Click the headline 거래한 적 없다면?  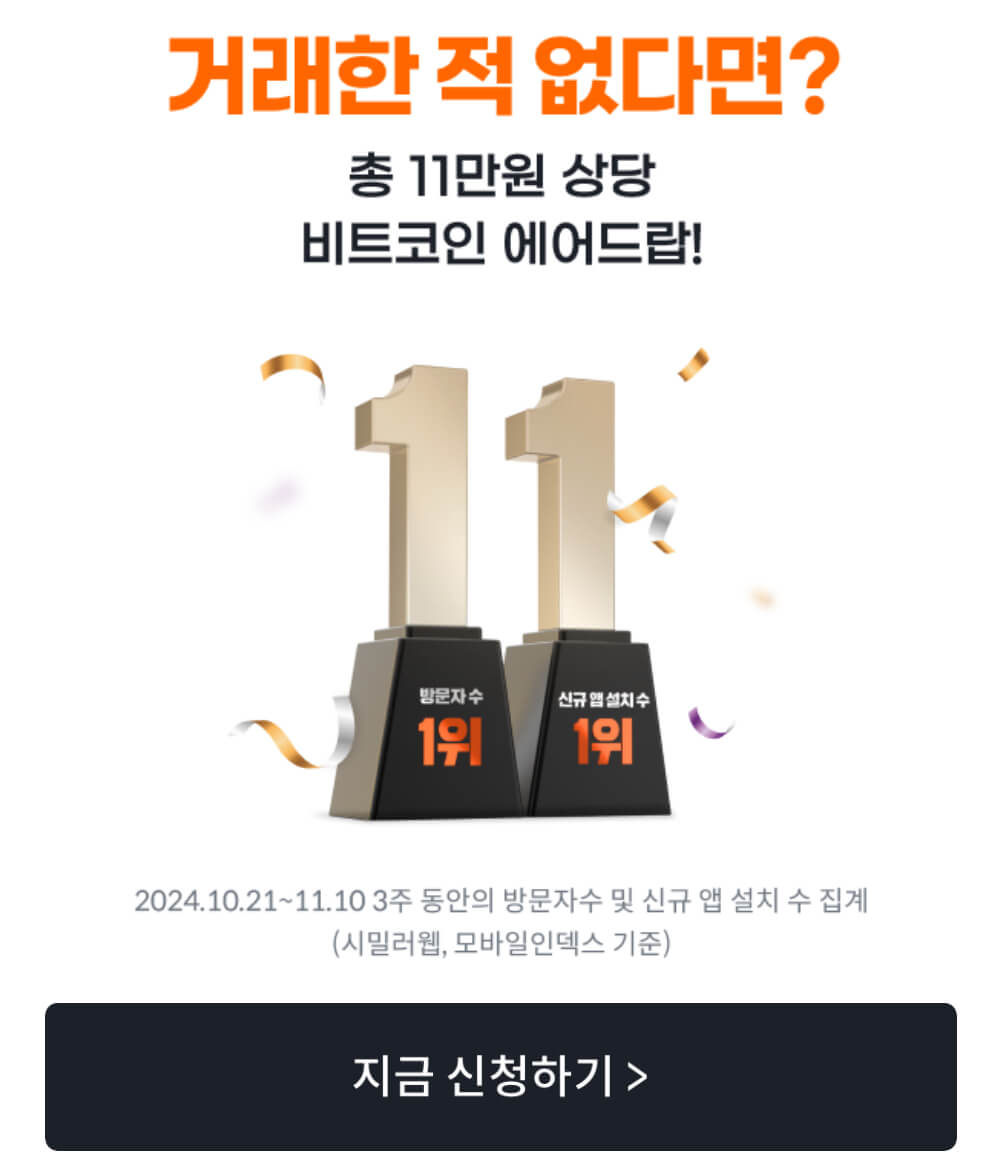coord(502,75)
